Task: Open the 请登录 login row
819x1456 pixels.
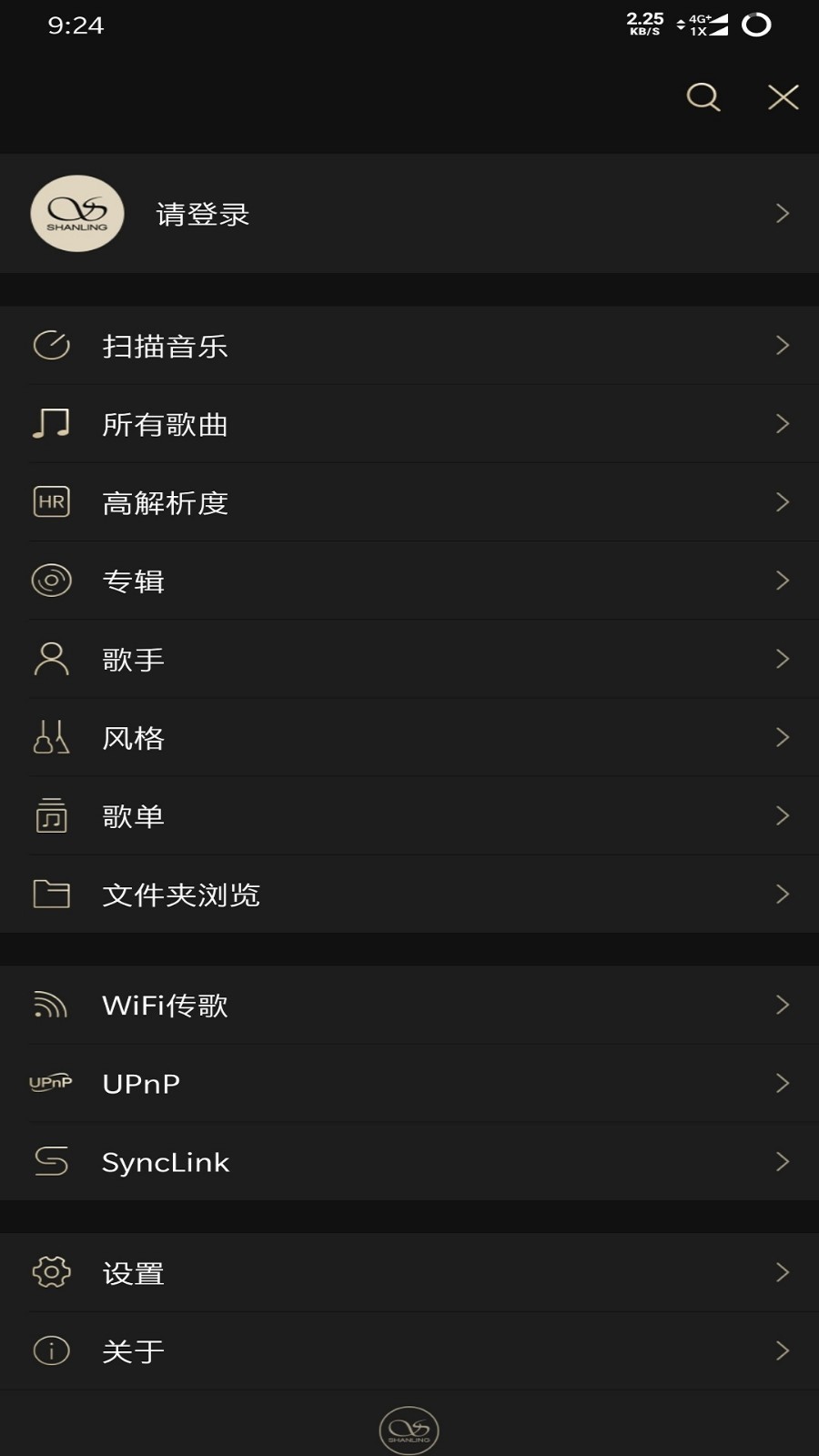Action: click(409, 214)
